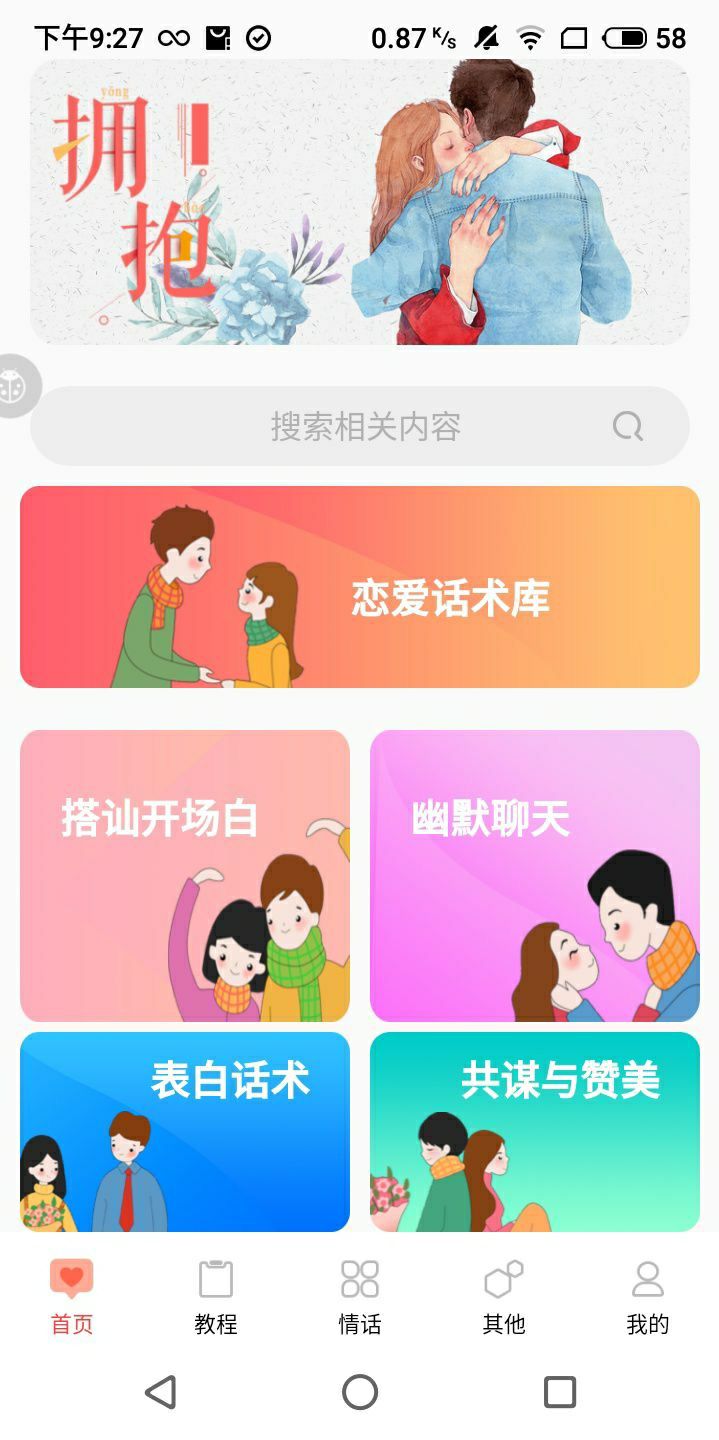Image resolution: width=719 pixels, height=1440 pixels.
Task: Switch to the 教程 tab
Action: [x=216, y=1297]
